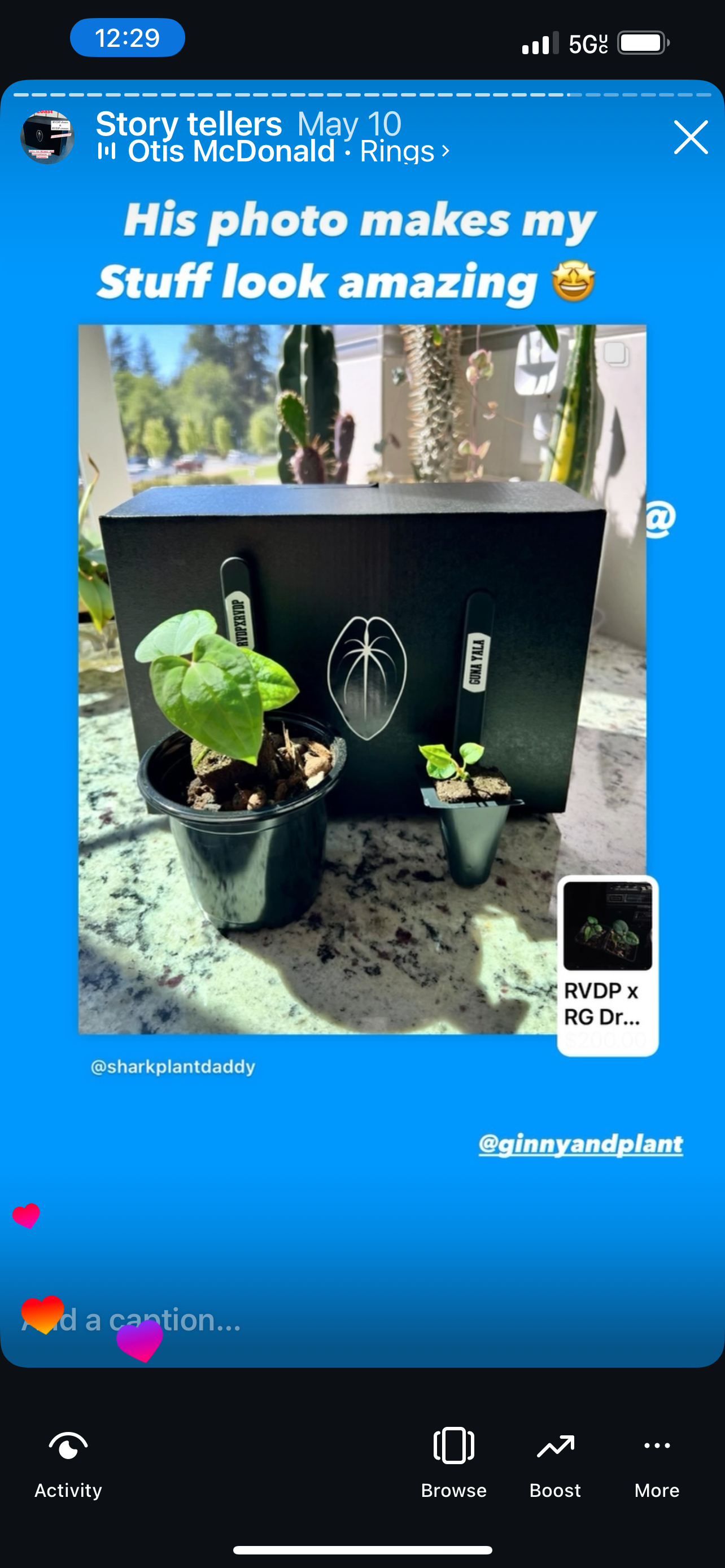Open the Otis McDonald Rings music link
Viewport: 725px width, 1568px height.
click(274, 152)
